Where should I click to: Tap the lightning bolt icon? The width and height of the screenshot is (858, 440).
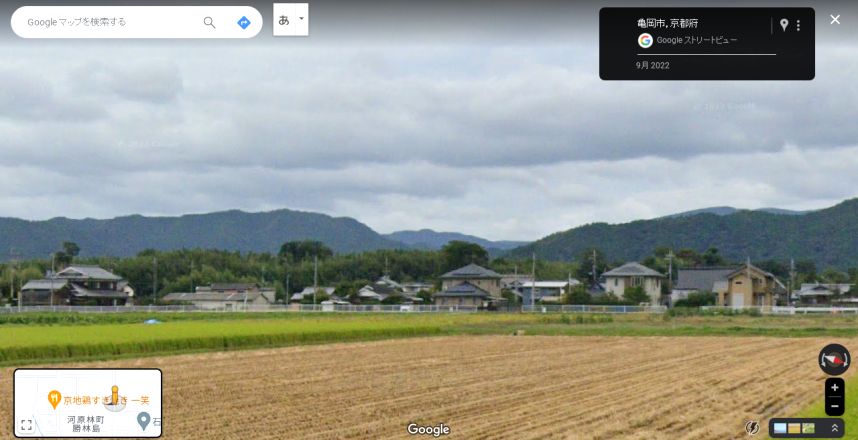tap(752, 428)
